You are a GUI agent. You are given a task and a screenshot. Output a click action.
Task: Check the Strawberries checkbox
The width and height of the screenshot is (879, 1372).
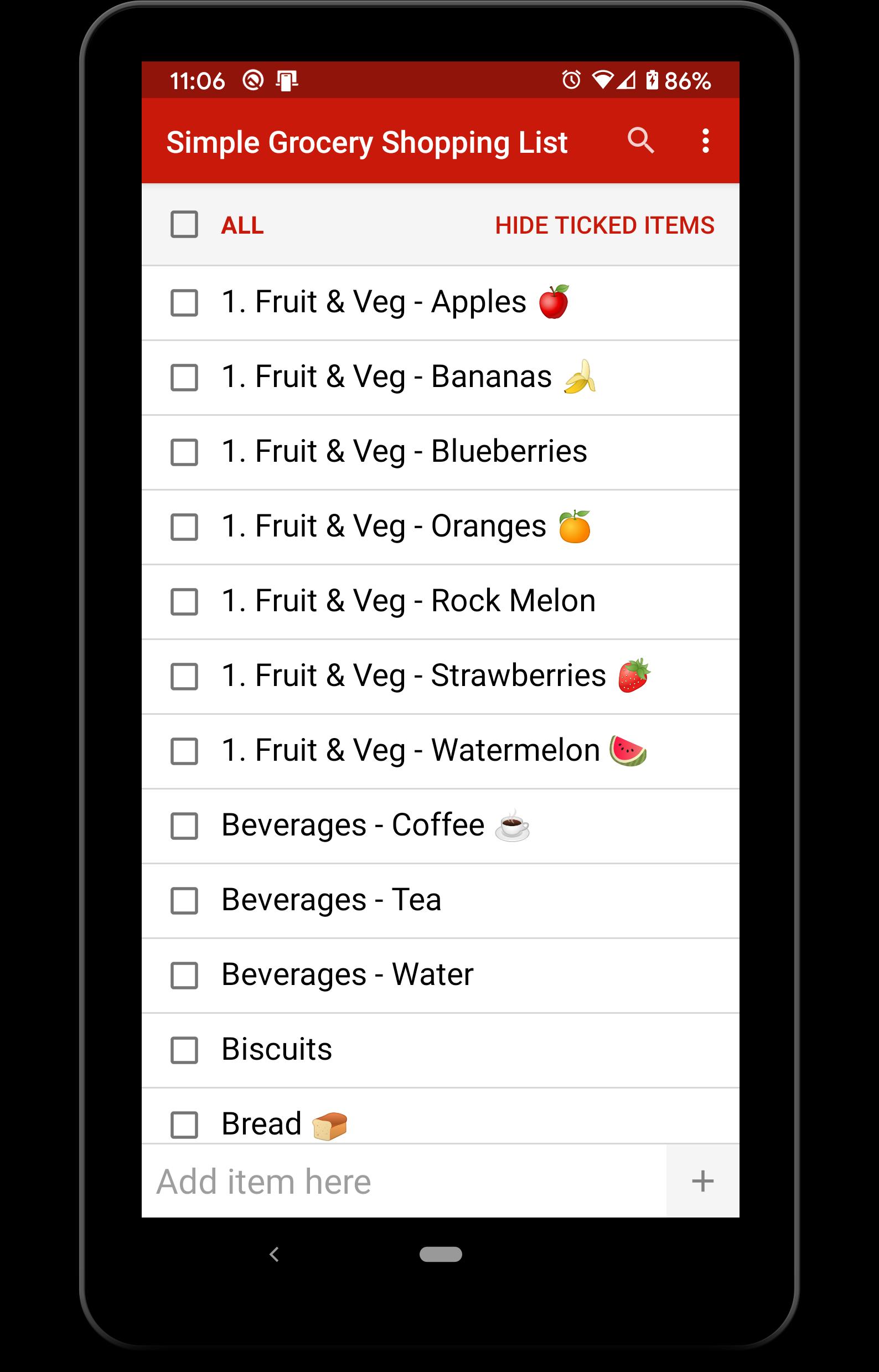tap(184, 677)
